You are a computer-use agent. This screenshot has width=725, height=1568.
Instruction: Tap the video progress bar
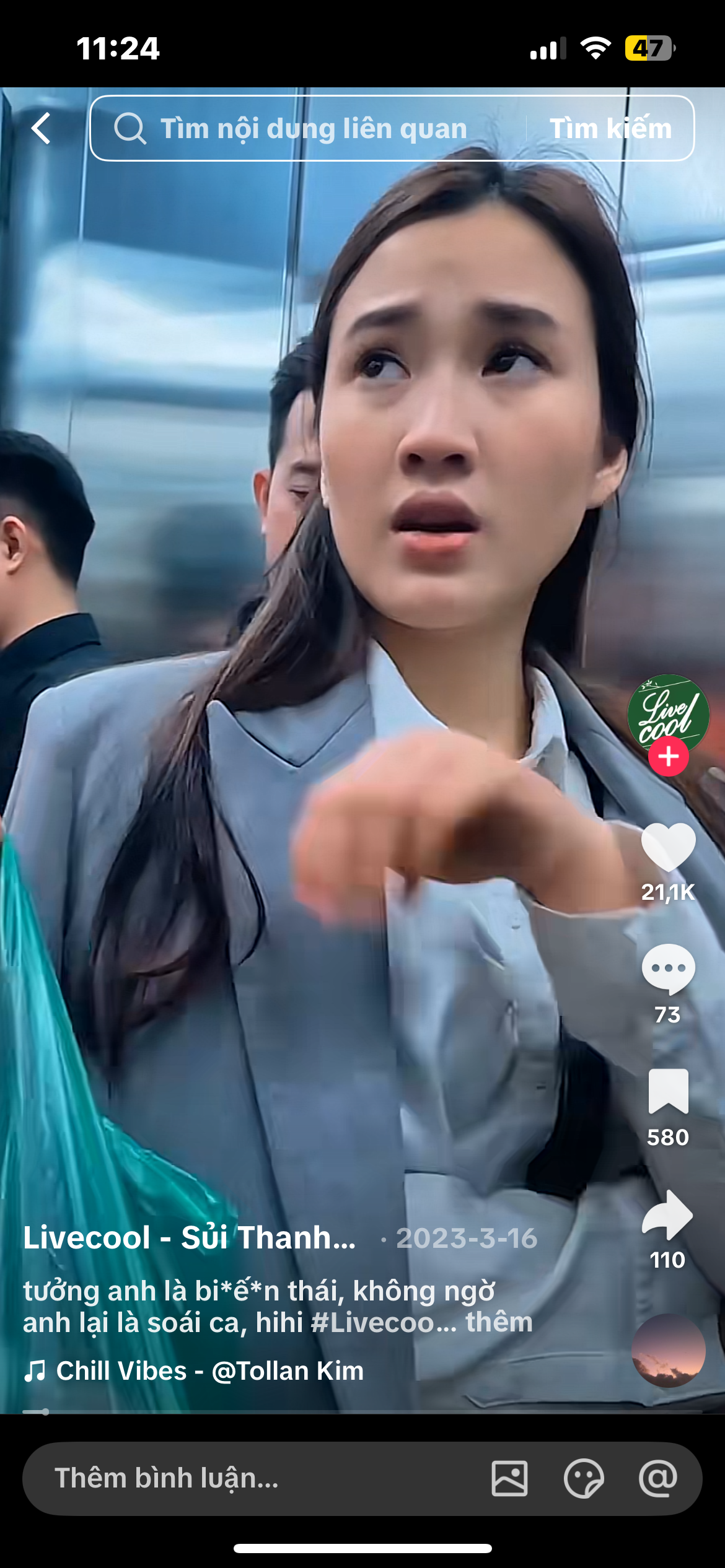(362, 1411)
